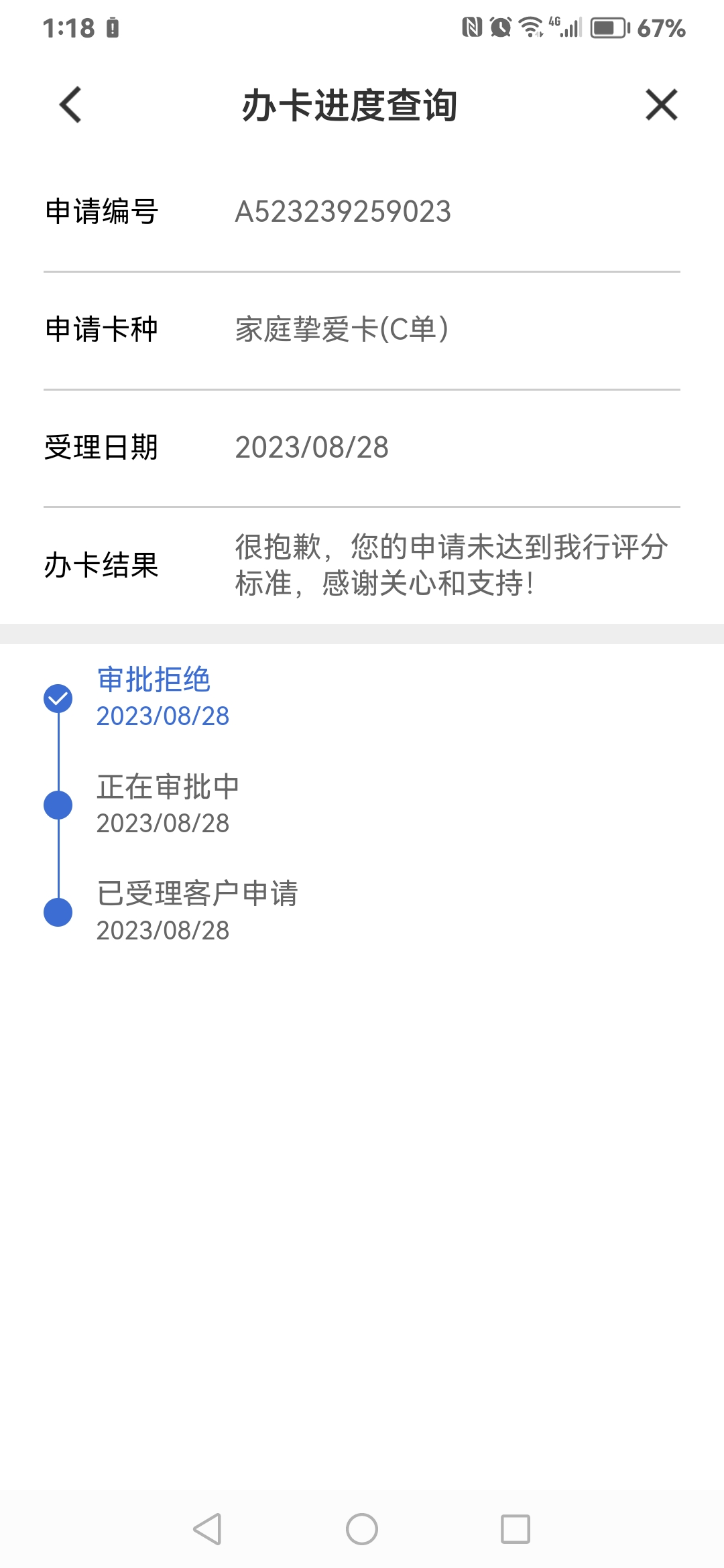Tap the system back button

[207, 1529]
